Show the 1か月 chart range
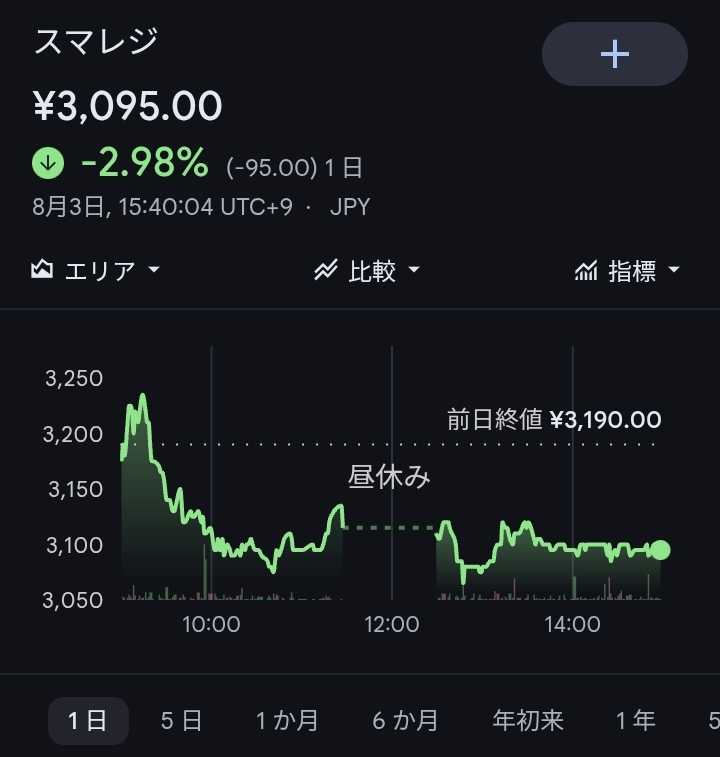The width and height of the screenshot is (720, 757). (287, 721)
